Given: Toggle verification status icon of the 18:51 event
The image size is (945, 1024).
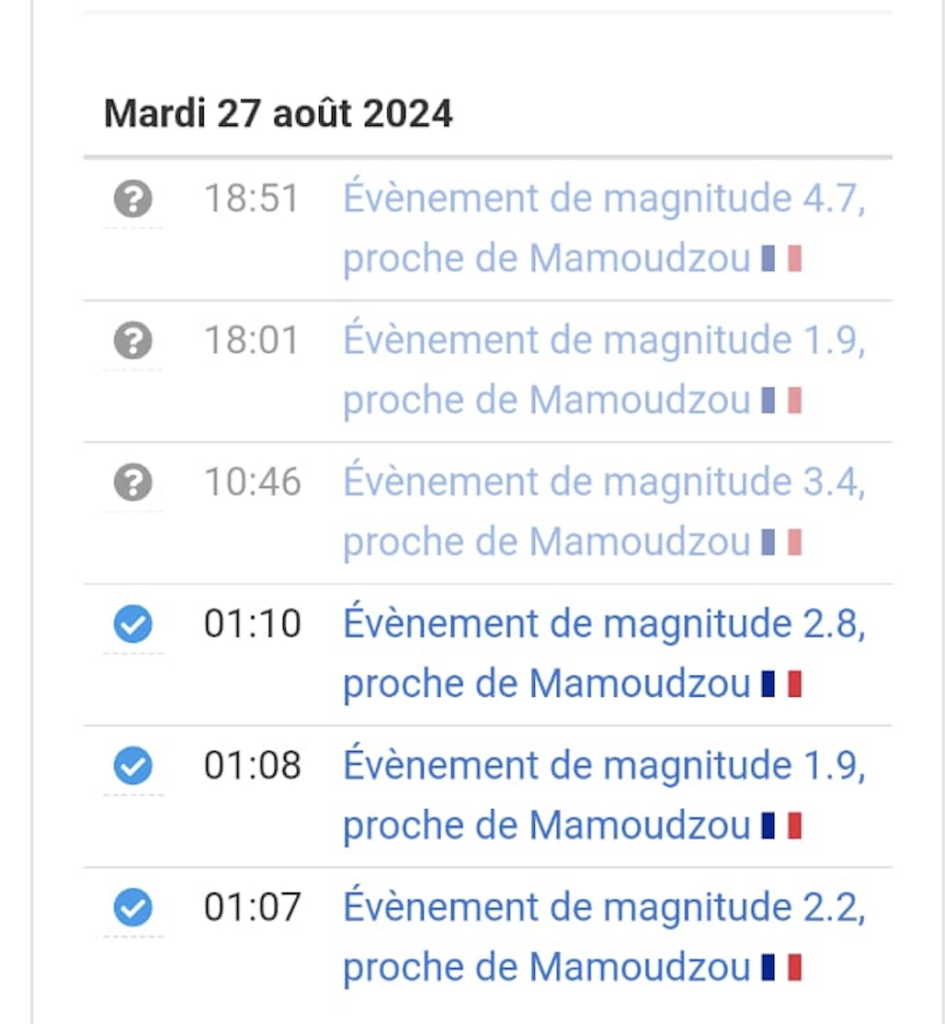Looking at the screenshot, I should (132, 198).
